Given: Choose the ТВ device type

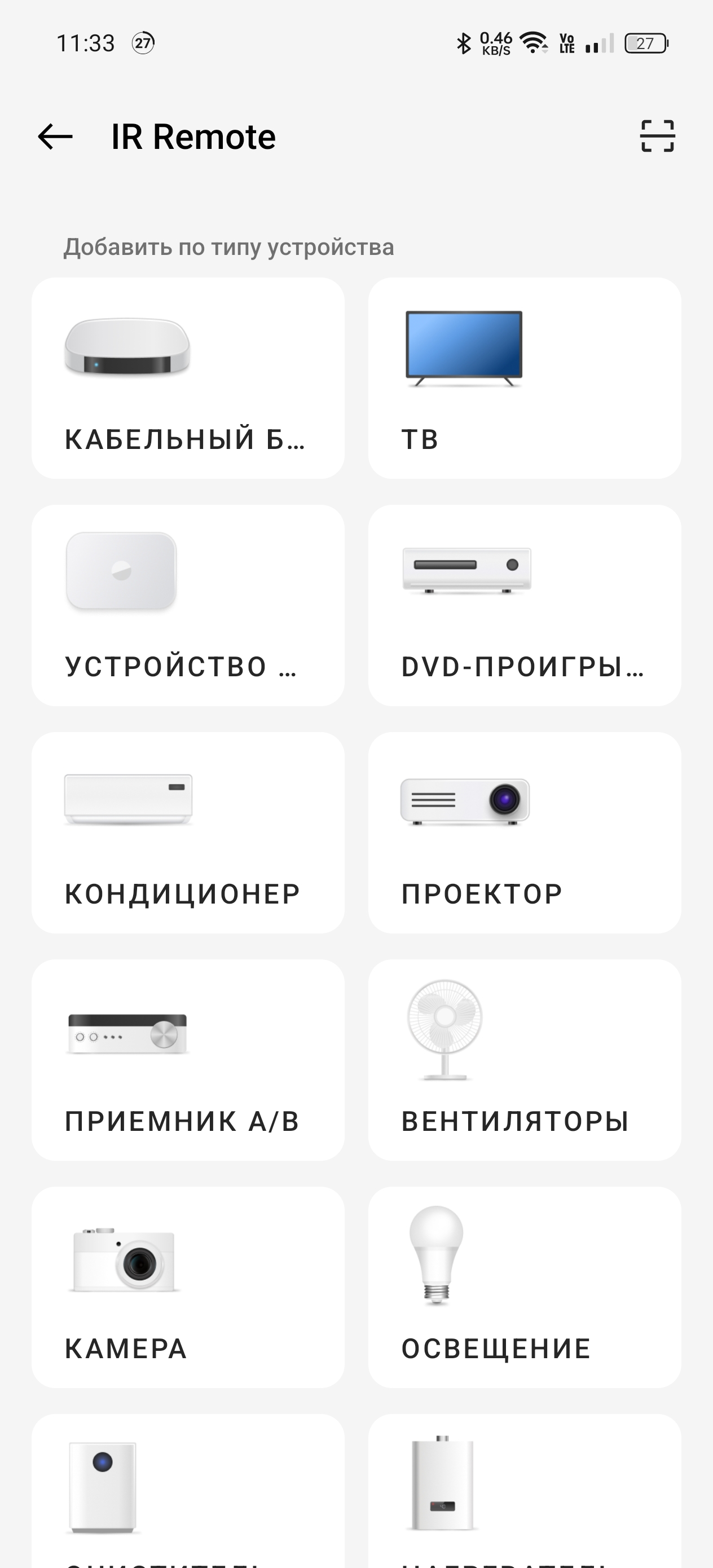Looking at the screenshot, I should click(524, 378).
